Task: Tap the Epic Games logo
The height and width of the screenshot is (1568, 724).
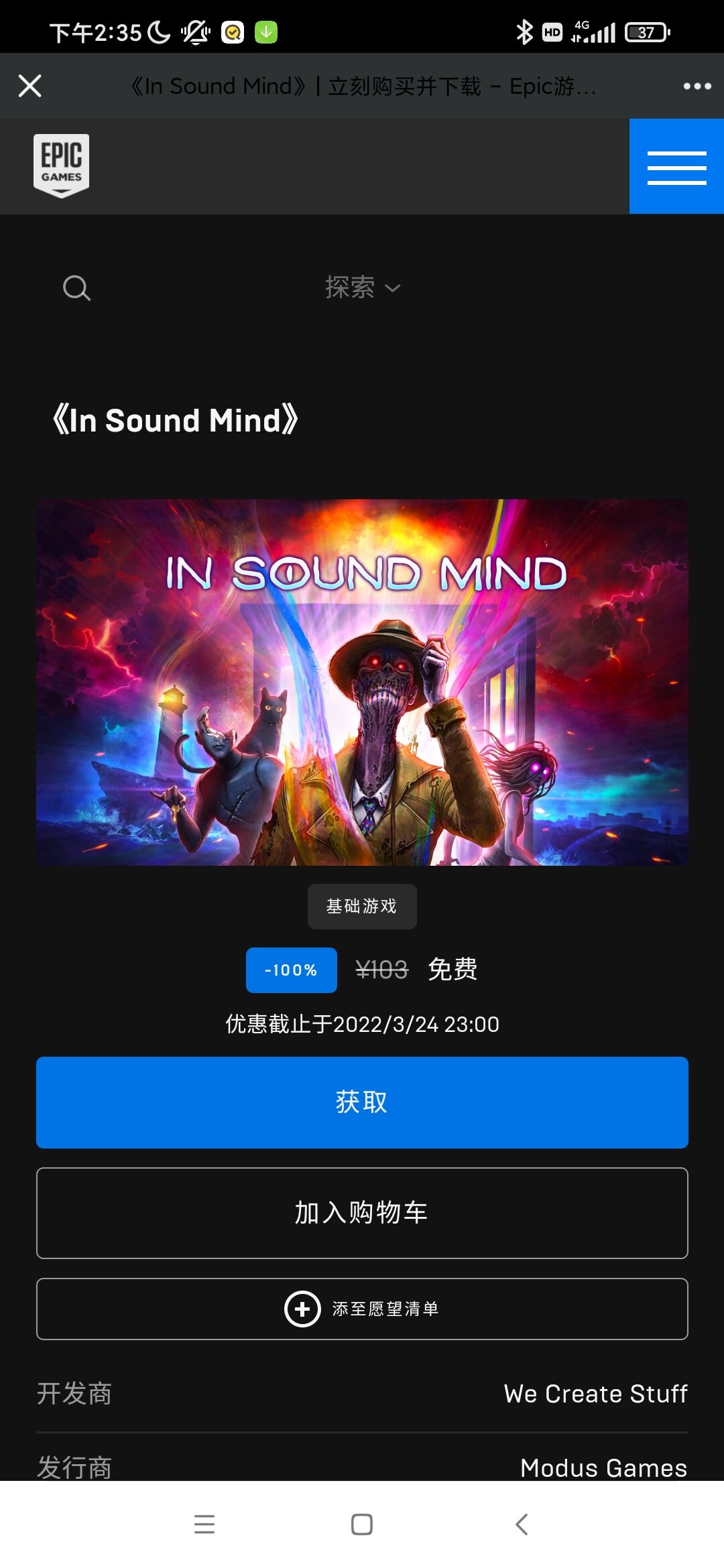Action: point(61,166)
